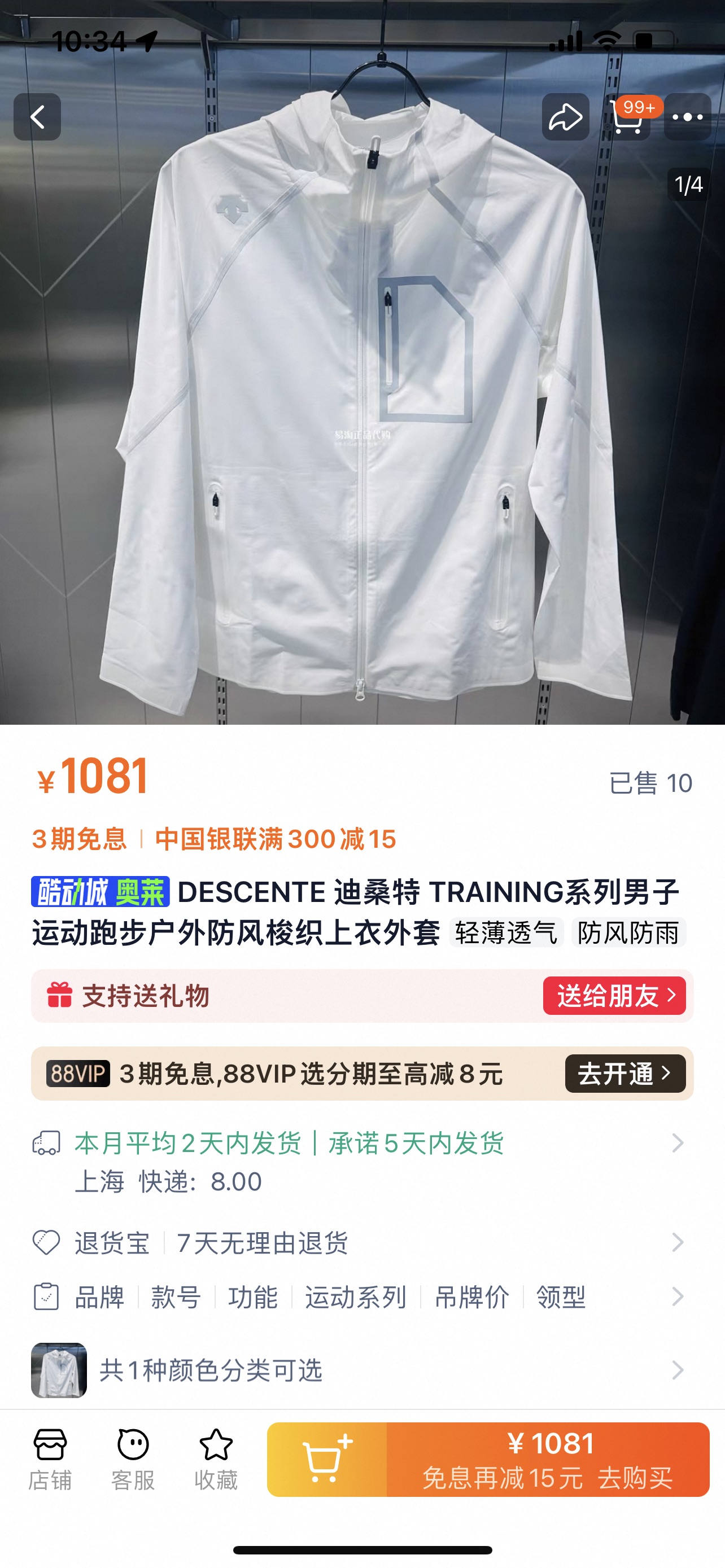Image resolution: width=725 pixels, height=1568 pixels.
Task: Go back using the top-left arrow
Action: (x=37, y=117)
